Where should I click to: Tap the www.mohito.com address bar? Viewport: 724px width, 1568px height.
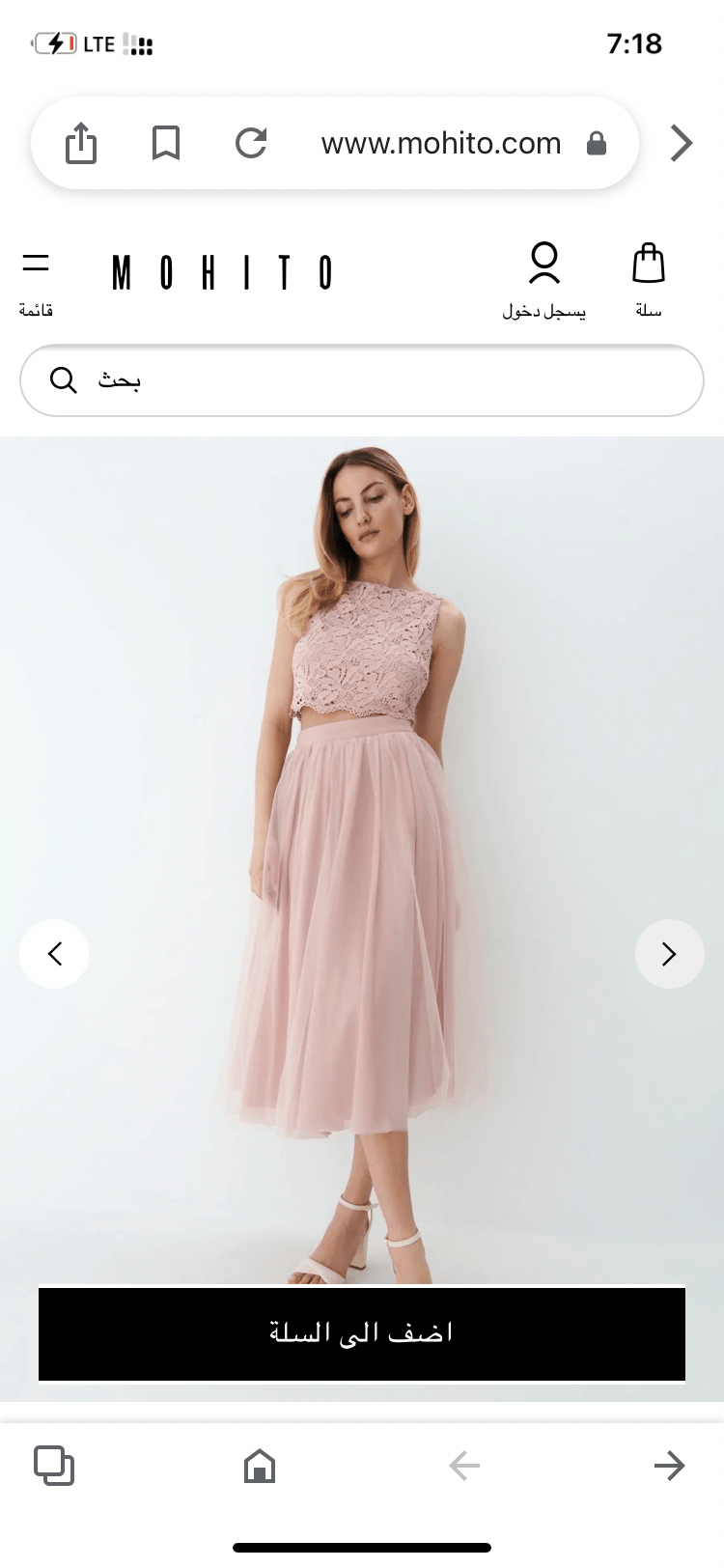(441, 144)
